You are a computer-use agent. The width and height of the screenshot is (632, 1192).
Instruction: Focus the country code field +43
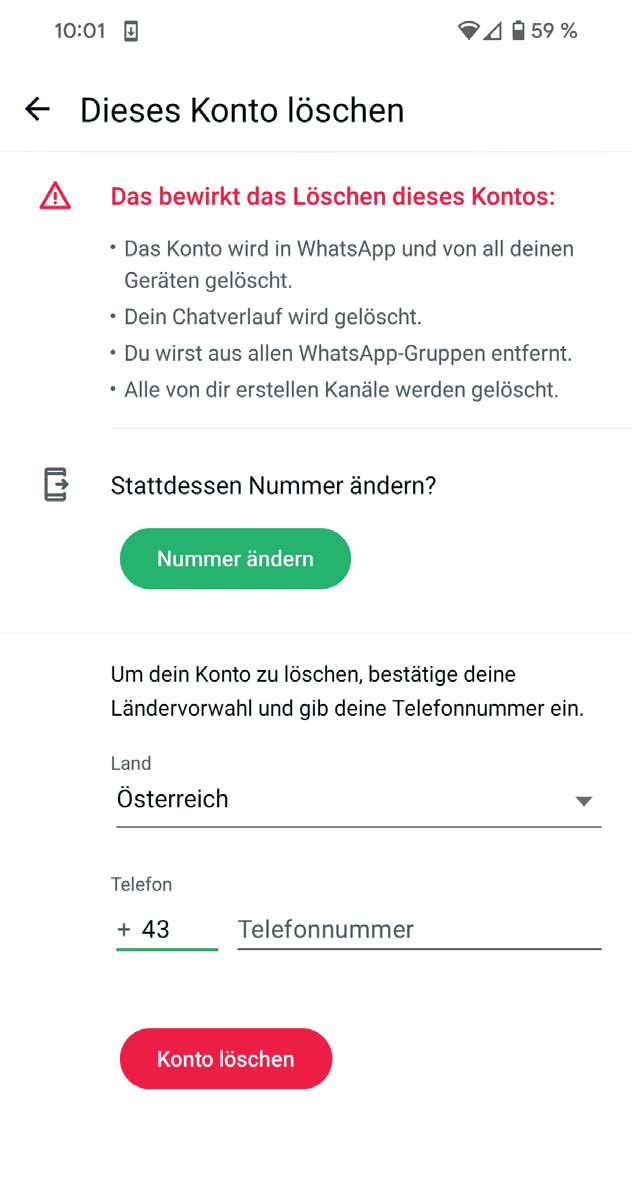pos(167,929)
